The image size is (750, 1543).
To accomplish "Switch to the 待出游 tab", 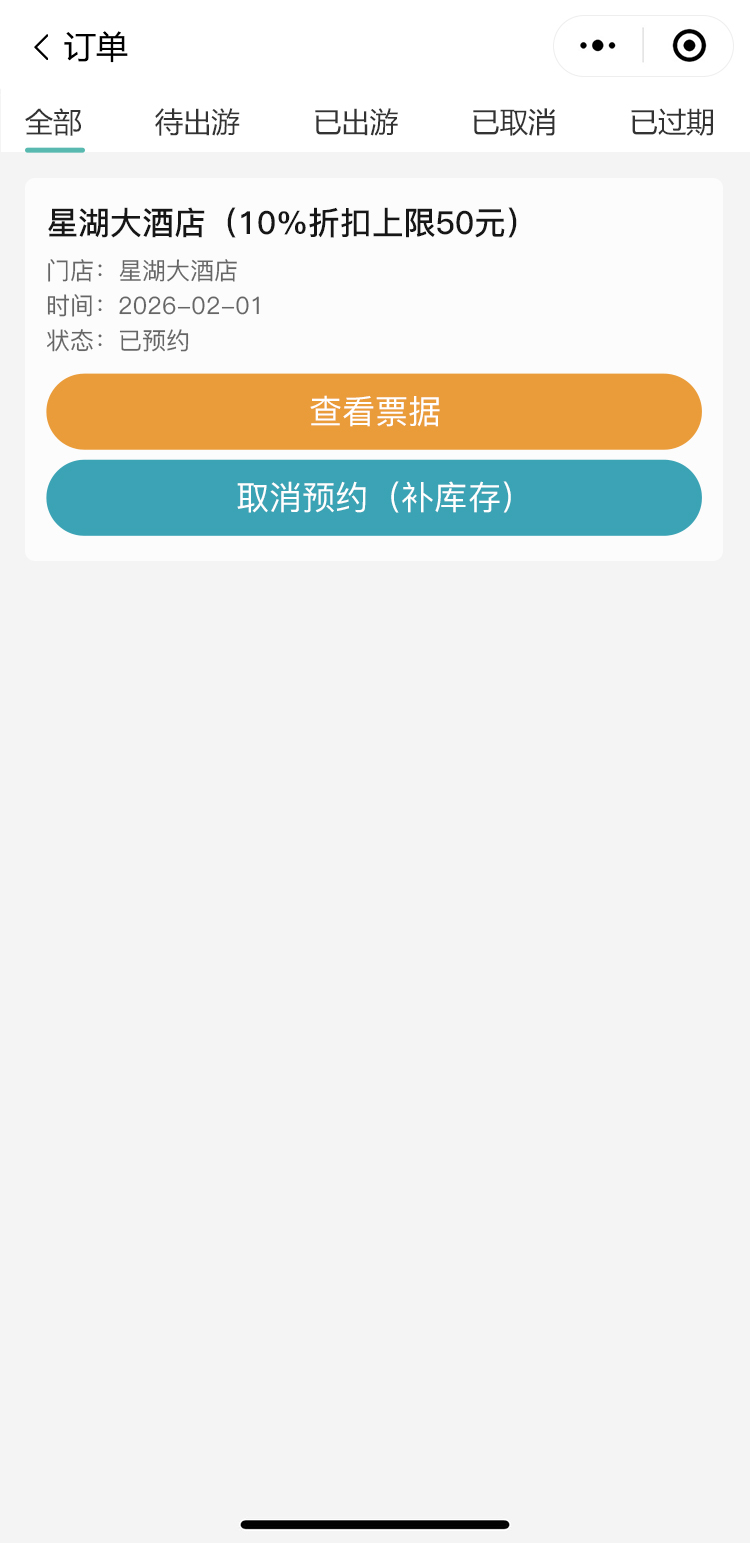I will 197,123.
